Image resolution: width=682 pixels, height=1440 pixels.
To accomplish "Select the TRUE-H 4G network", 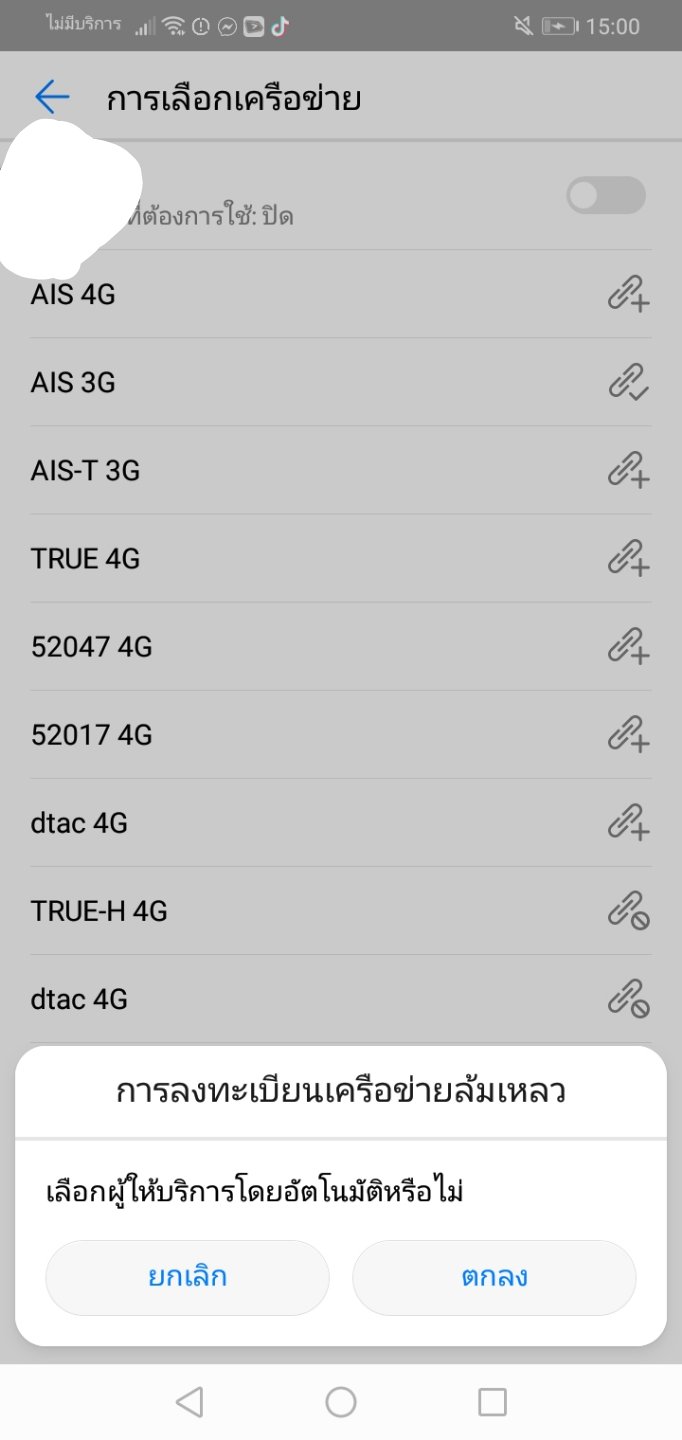I will point(340,911).
